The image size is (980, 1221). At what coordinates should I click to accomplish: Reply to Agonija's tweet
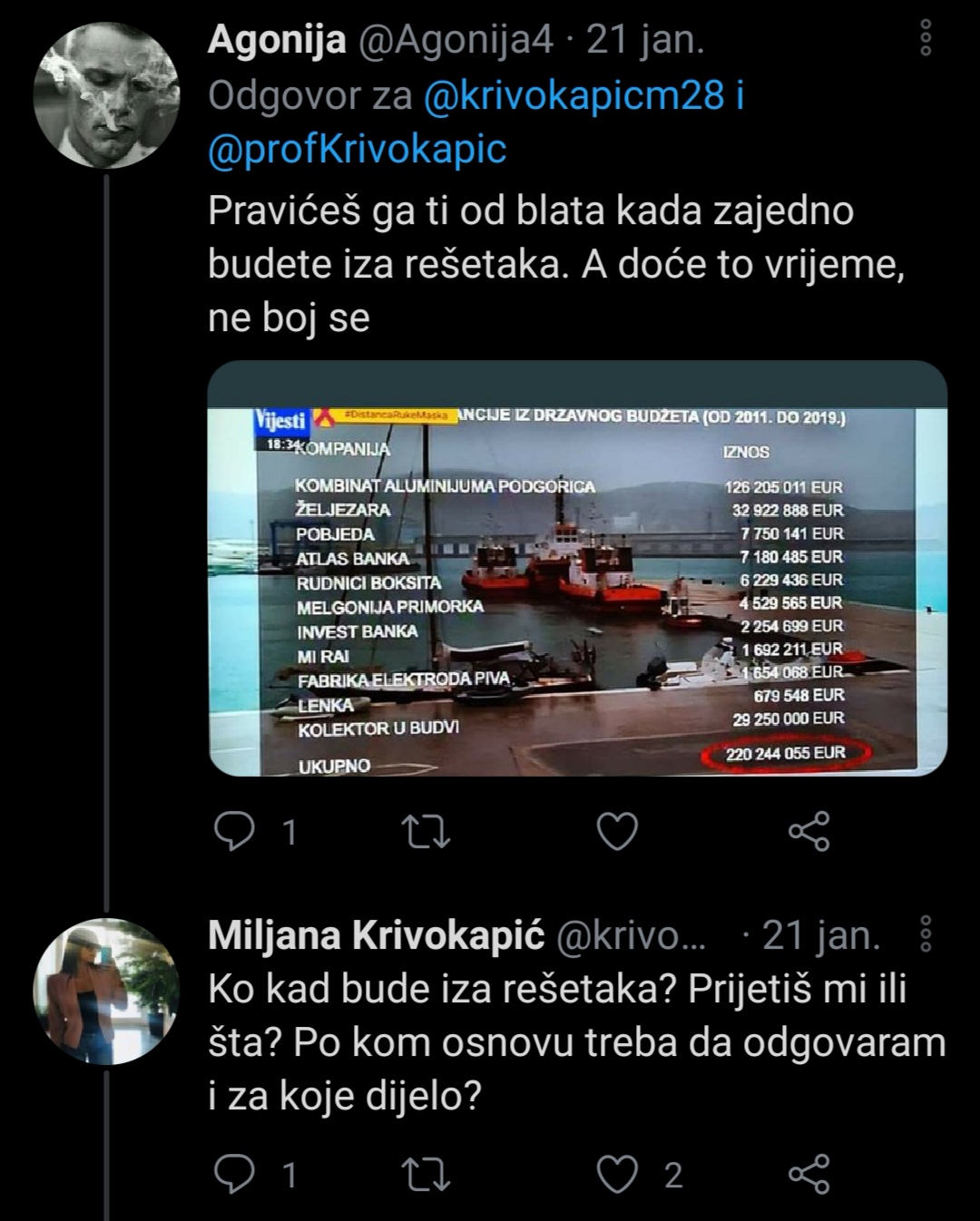(234, 831)
